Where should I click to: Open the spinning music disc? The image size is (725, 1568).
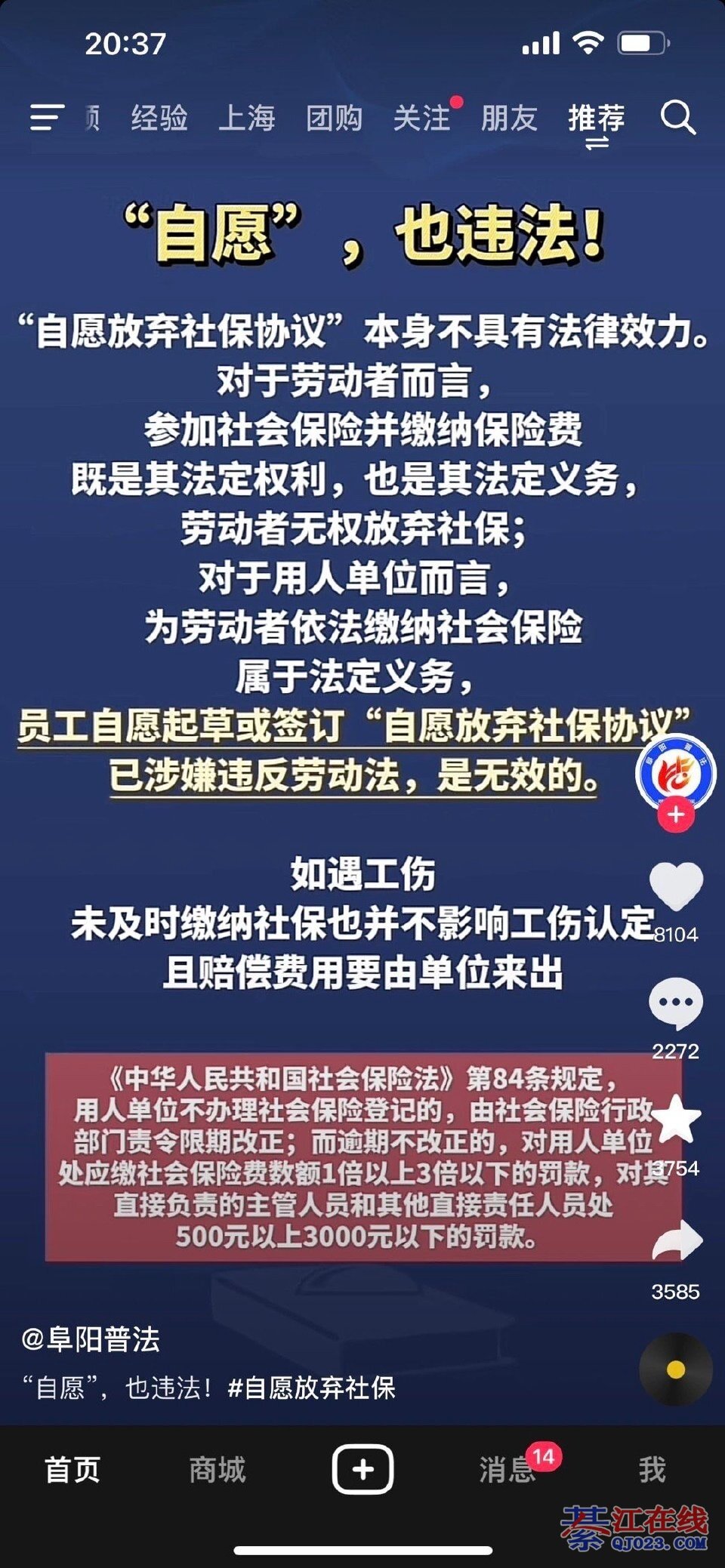coord(675,1369)
